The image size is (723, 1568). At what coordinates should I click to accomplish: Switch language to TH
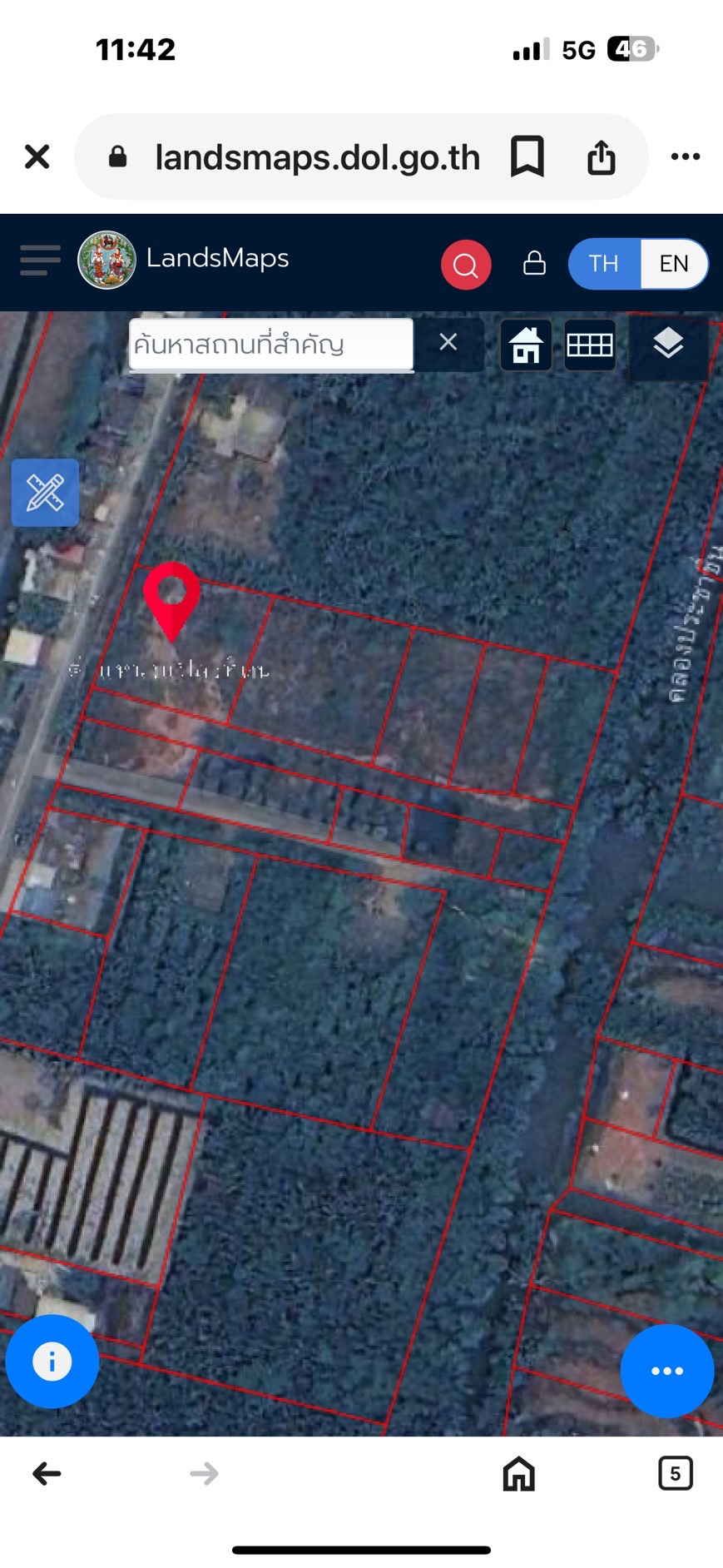[x=604, y=264]
